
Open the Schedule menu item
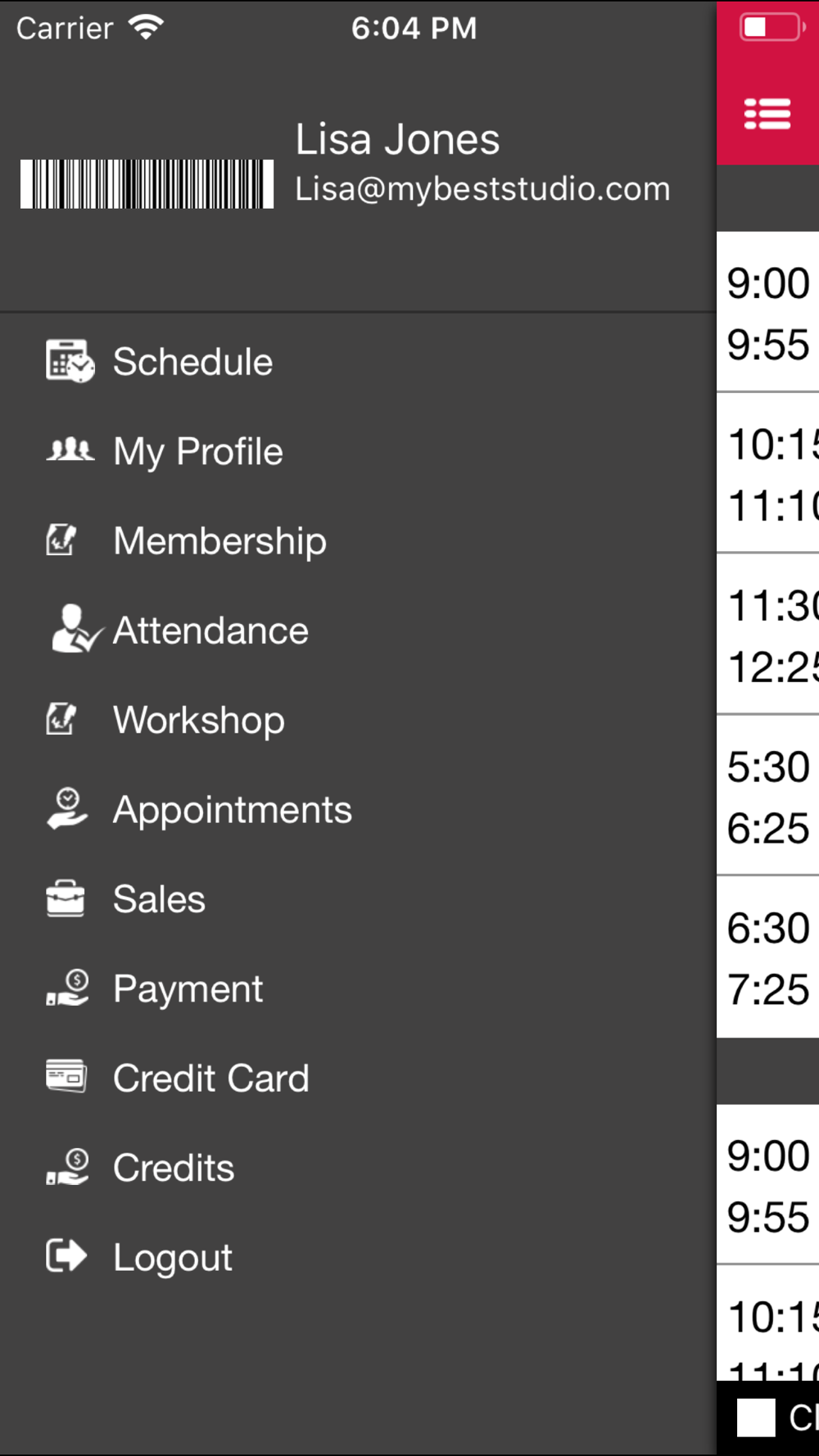(x=358, y=362)
